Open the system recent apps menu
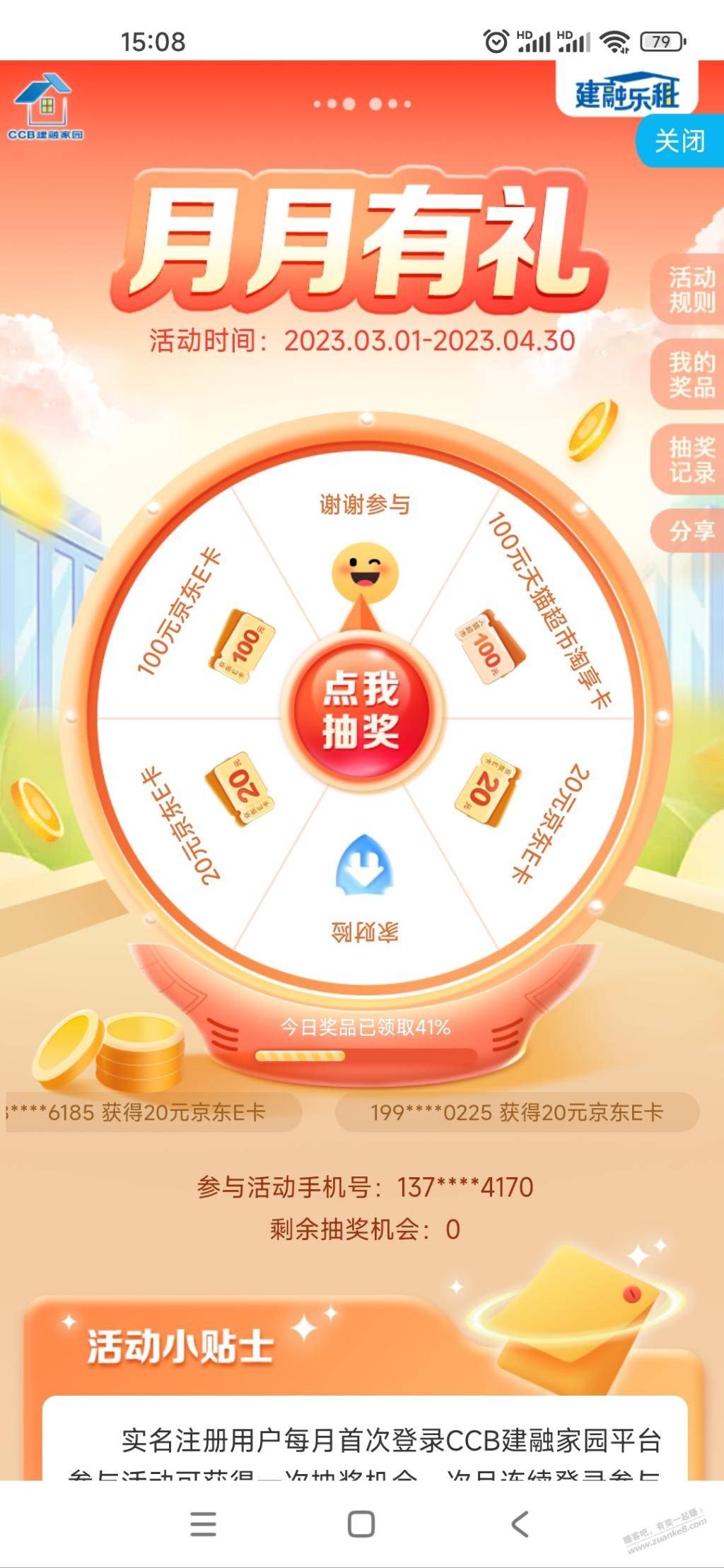Screen dimensions: 724x1568 click(204, 1524)
